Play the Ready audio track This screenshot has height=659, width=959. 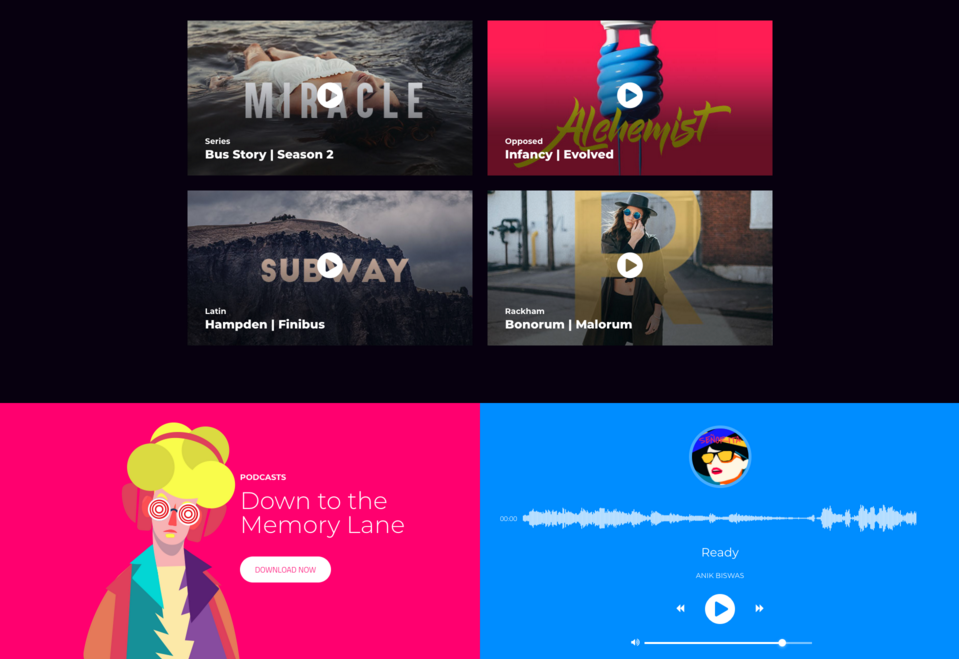[719, 608]
